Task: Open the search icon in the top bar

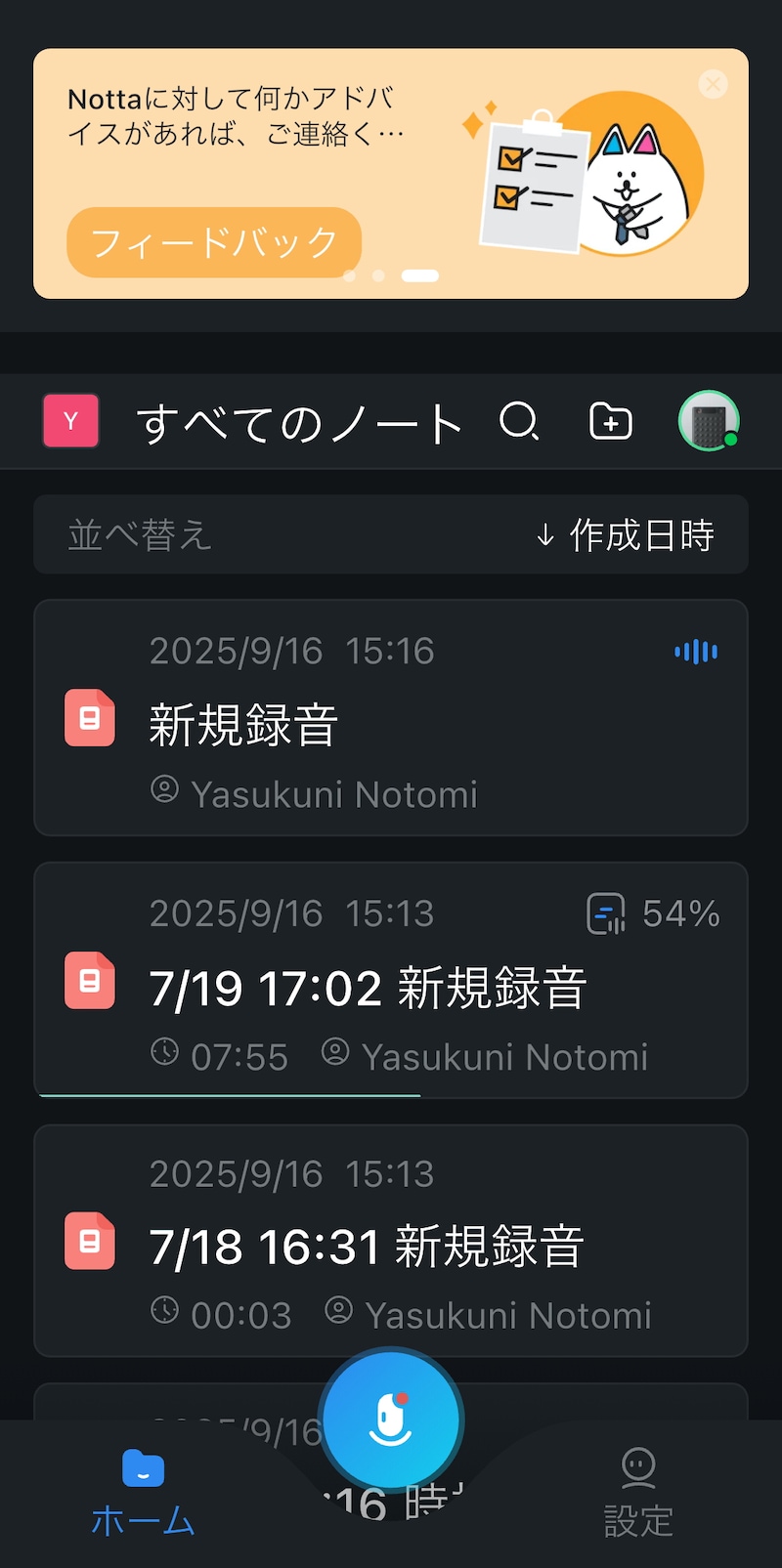Action: coord(520,422)
